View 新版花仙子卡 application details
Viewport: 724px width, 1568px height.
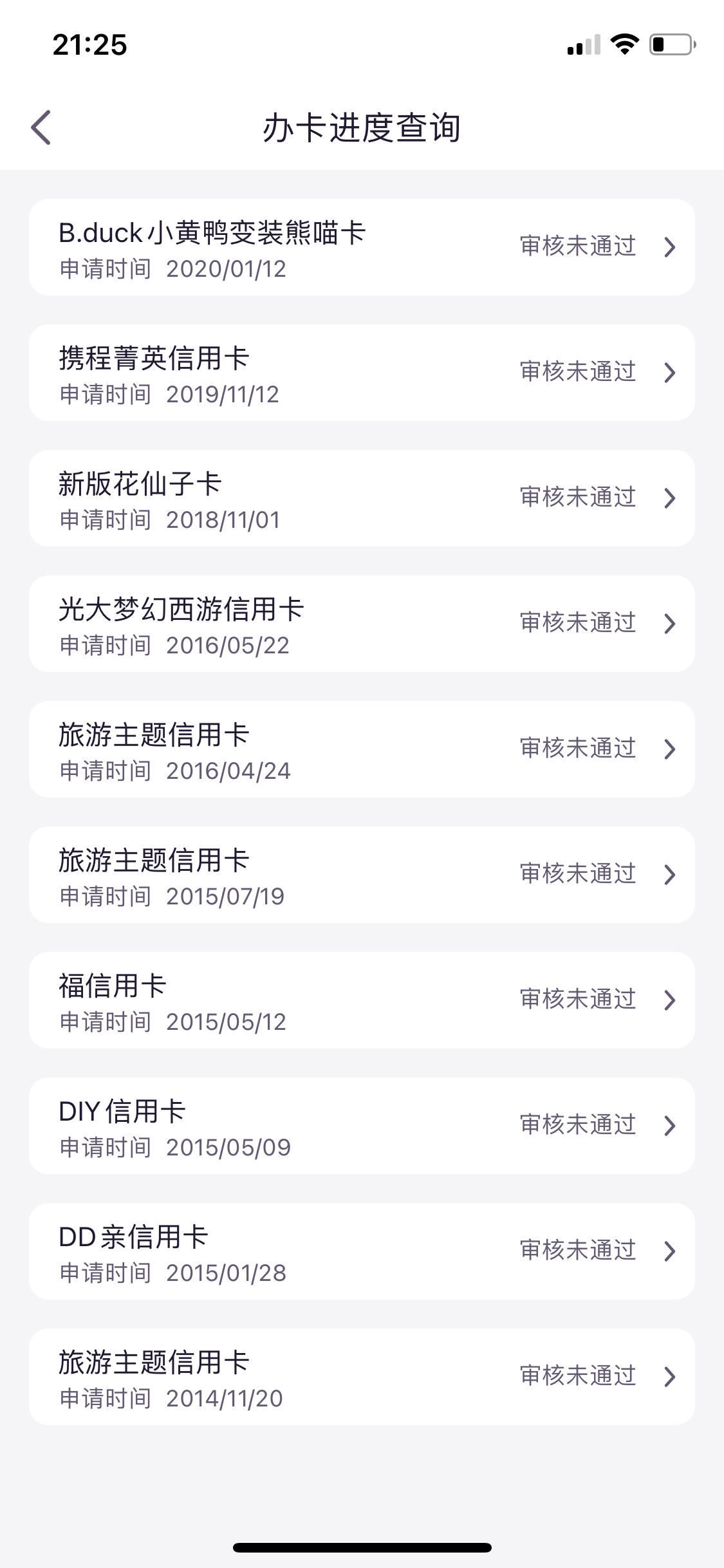(362, 498)
